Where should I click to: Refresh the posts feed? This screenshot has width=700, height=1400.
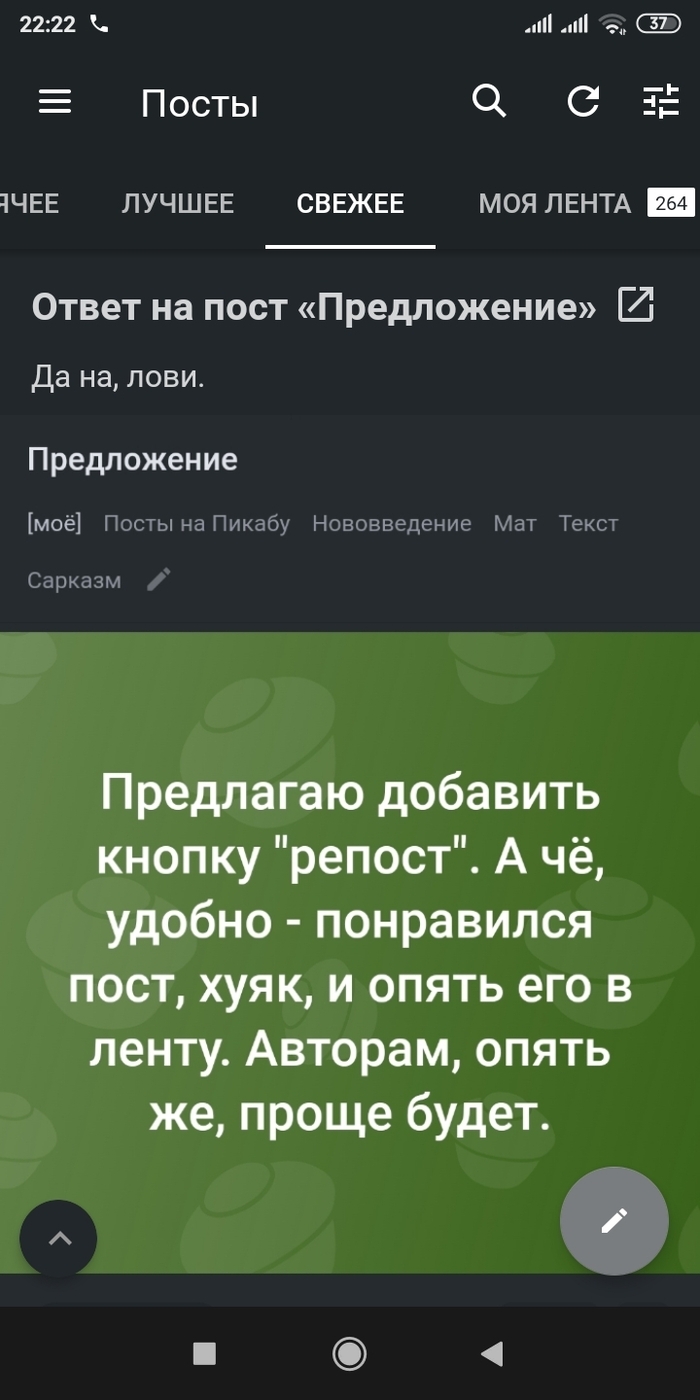coord(583,102)
